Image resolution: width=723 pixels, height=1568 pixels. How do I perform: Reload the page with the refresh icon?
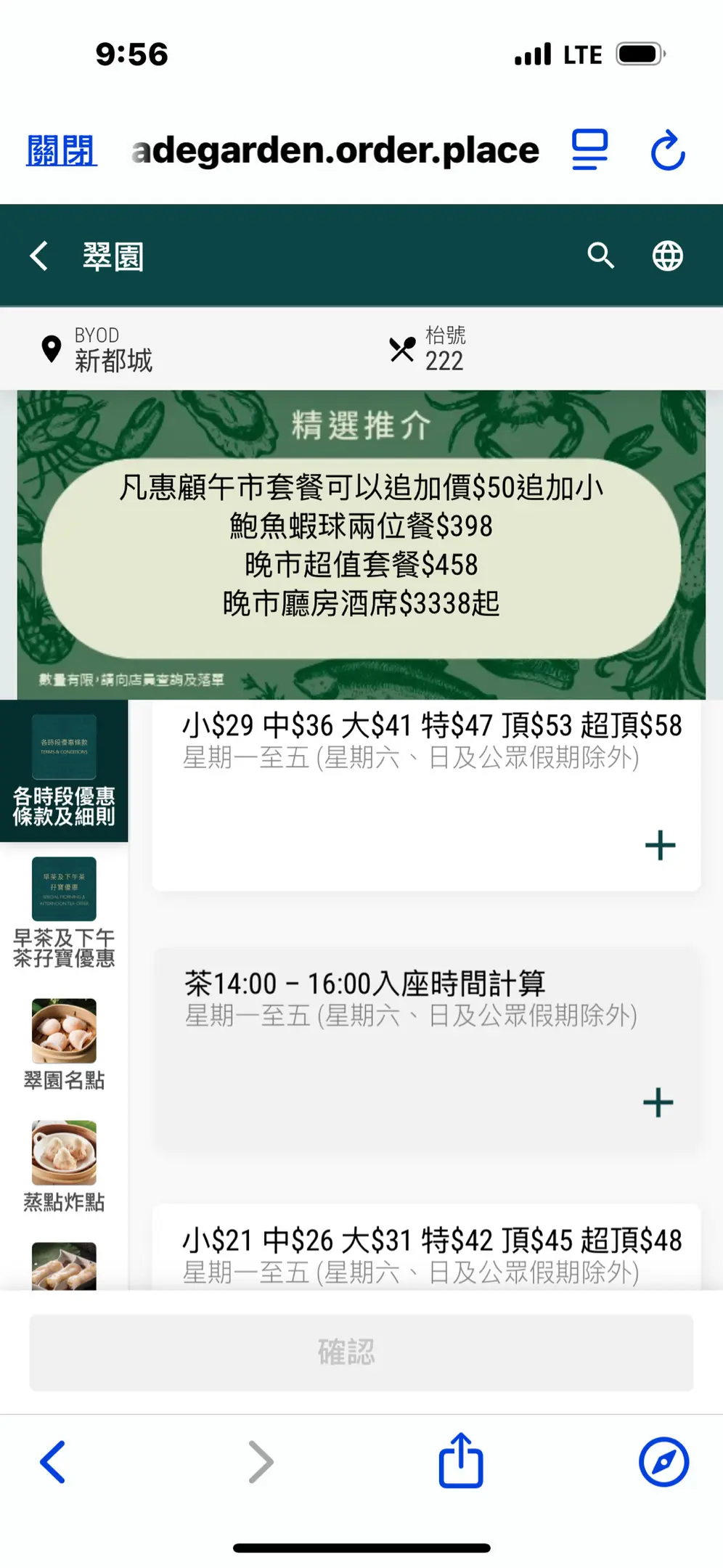point(668,150)
